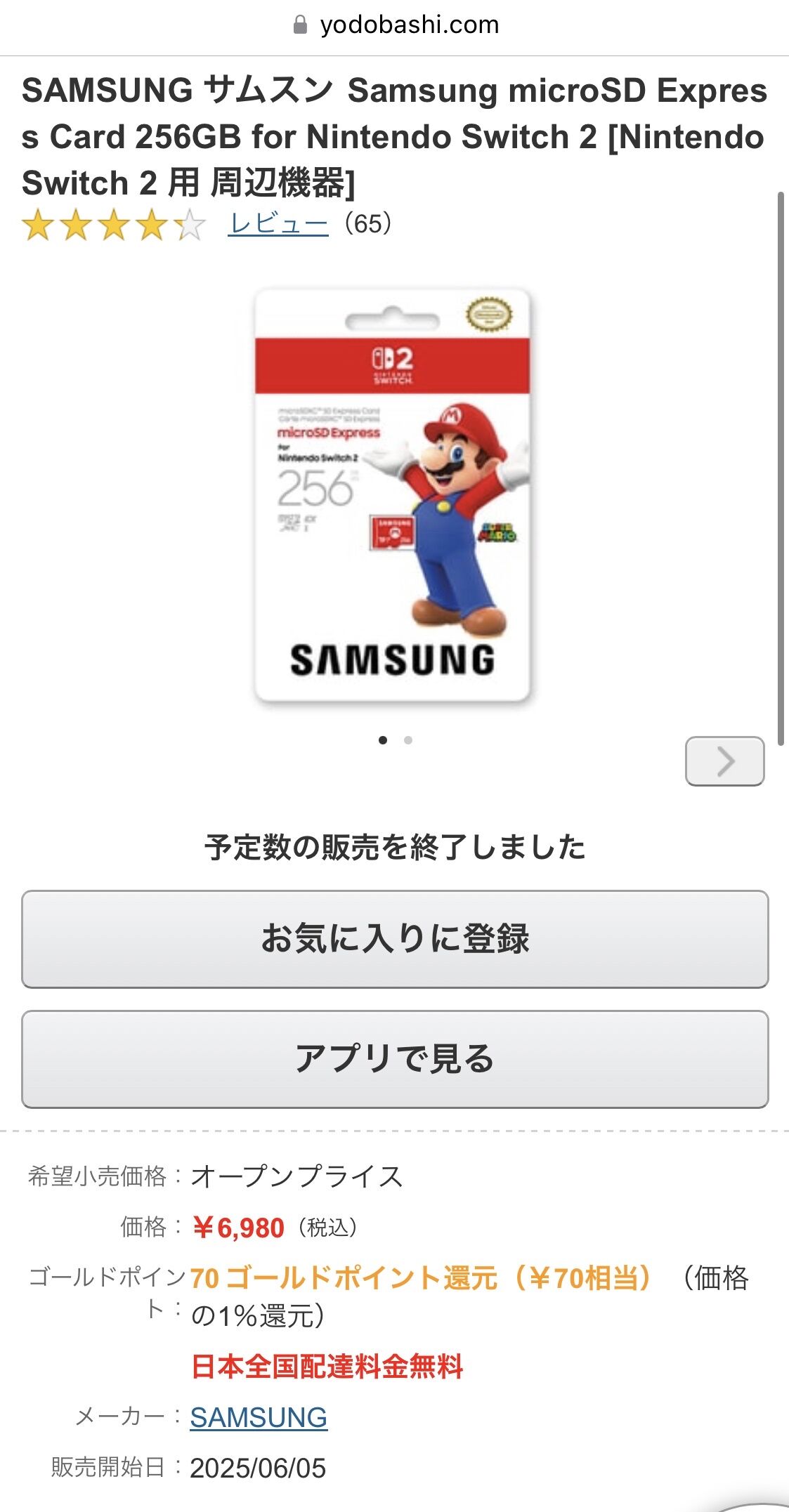Tap the yodobashi.com address bar
Image resolution: width=789 pixels, height=1512 pixels.
pos(395,25)
